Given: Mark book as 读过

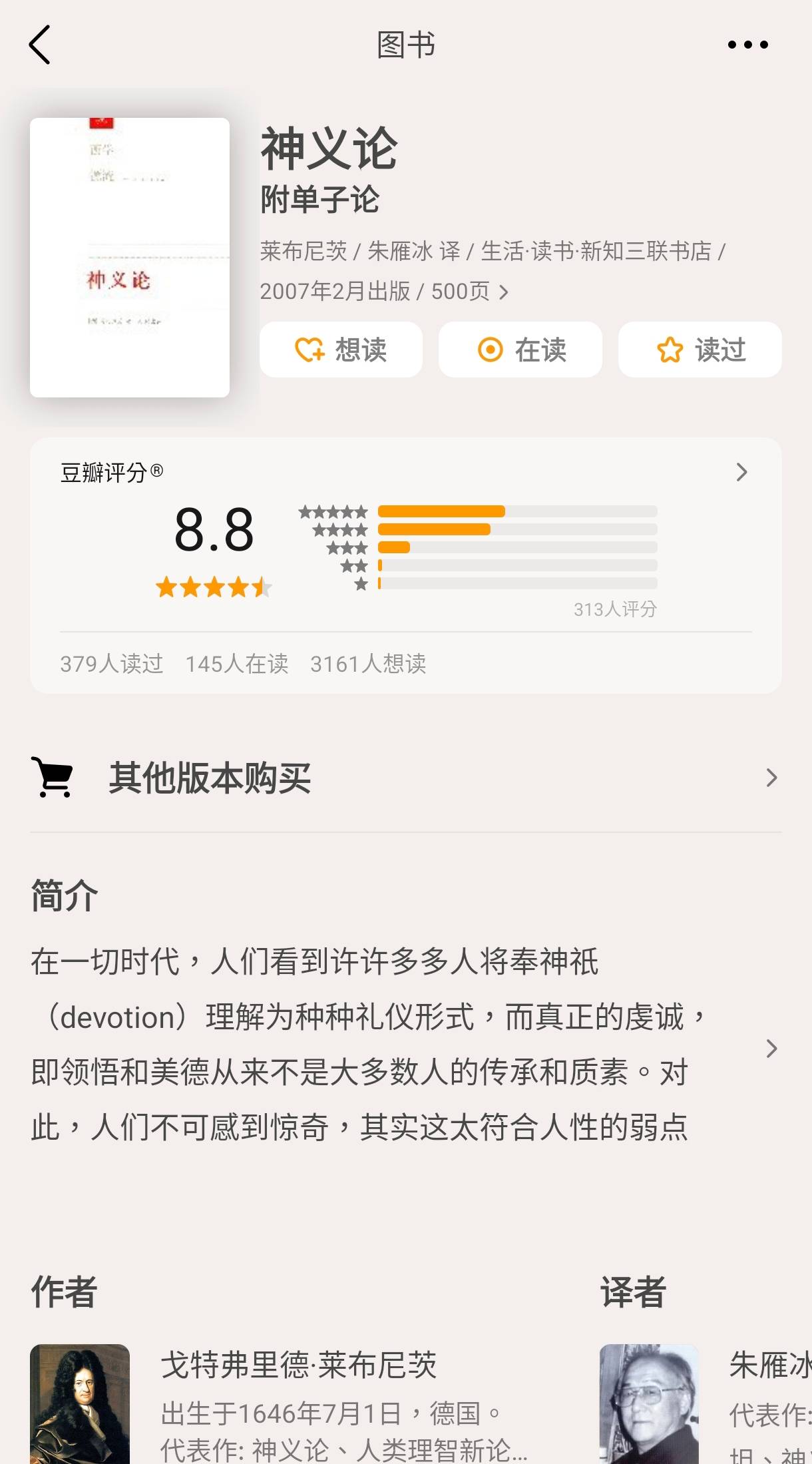Looking at the screenshot, I should tap(700, 350).
